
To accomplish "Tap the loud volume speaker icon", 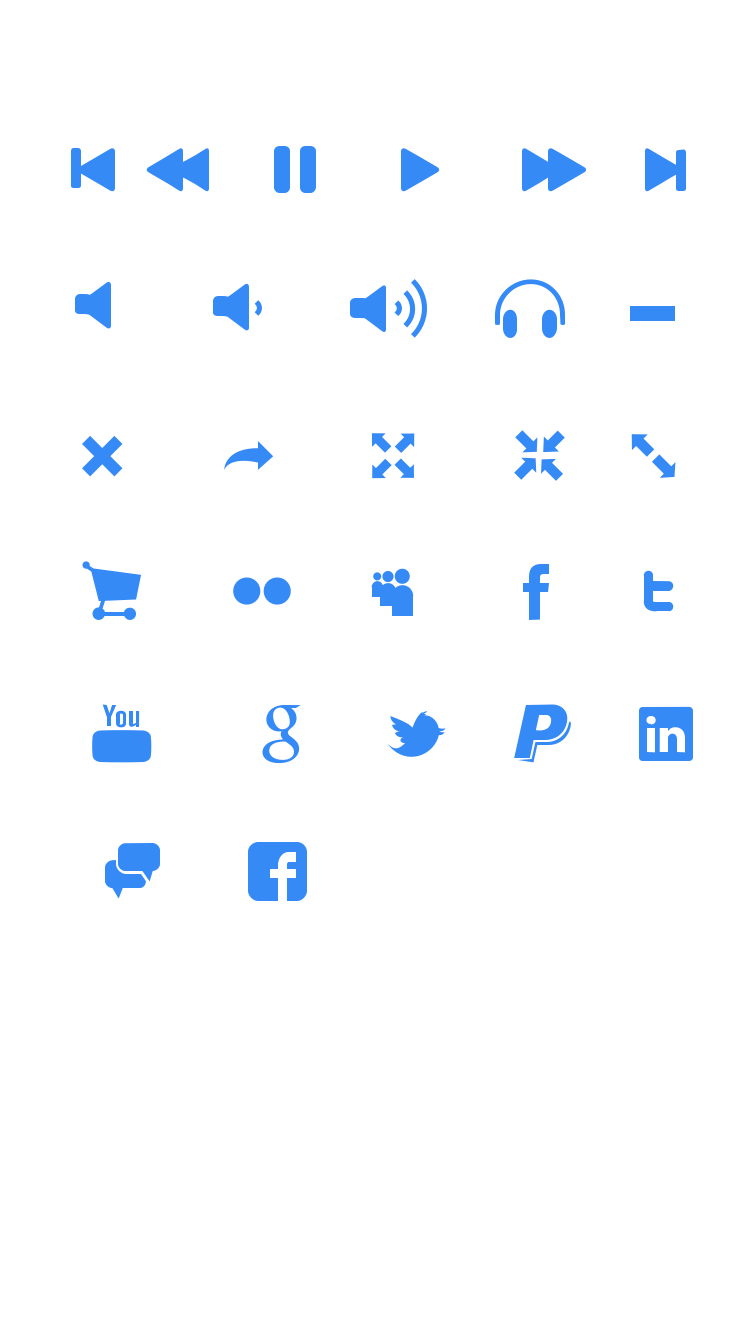I will 389,308.
